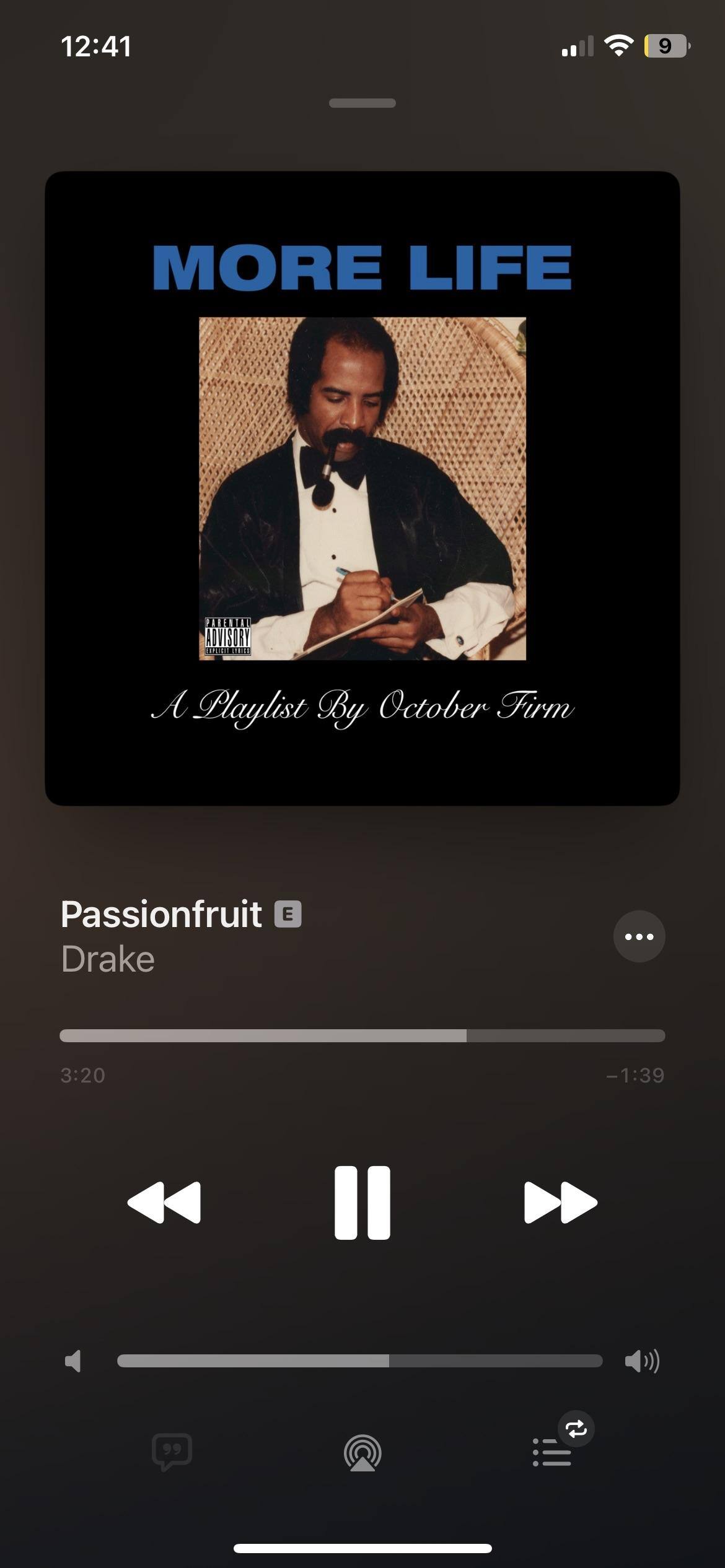Image resolution: width=725 pixels, height=1568 pixels.
Task: Go back to the previous track
Action: pyautogui.click(x=164, y=1203)
